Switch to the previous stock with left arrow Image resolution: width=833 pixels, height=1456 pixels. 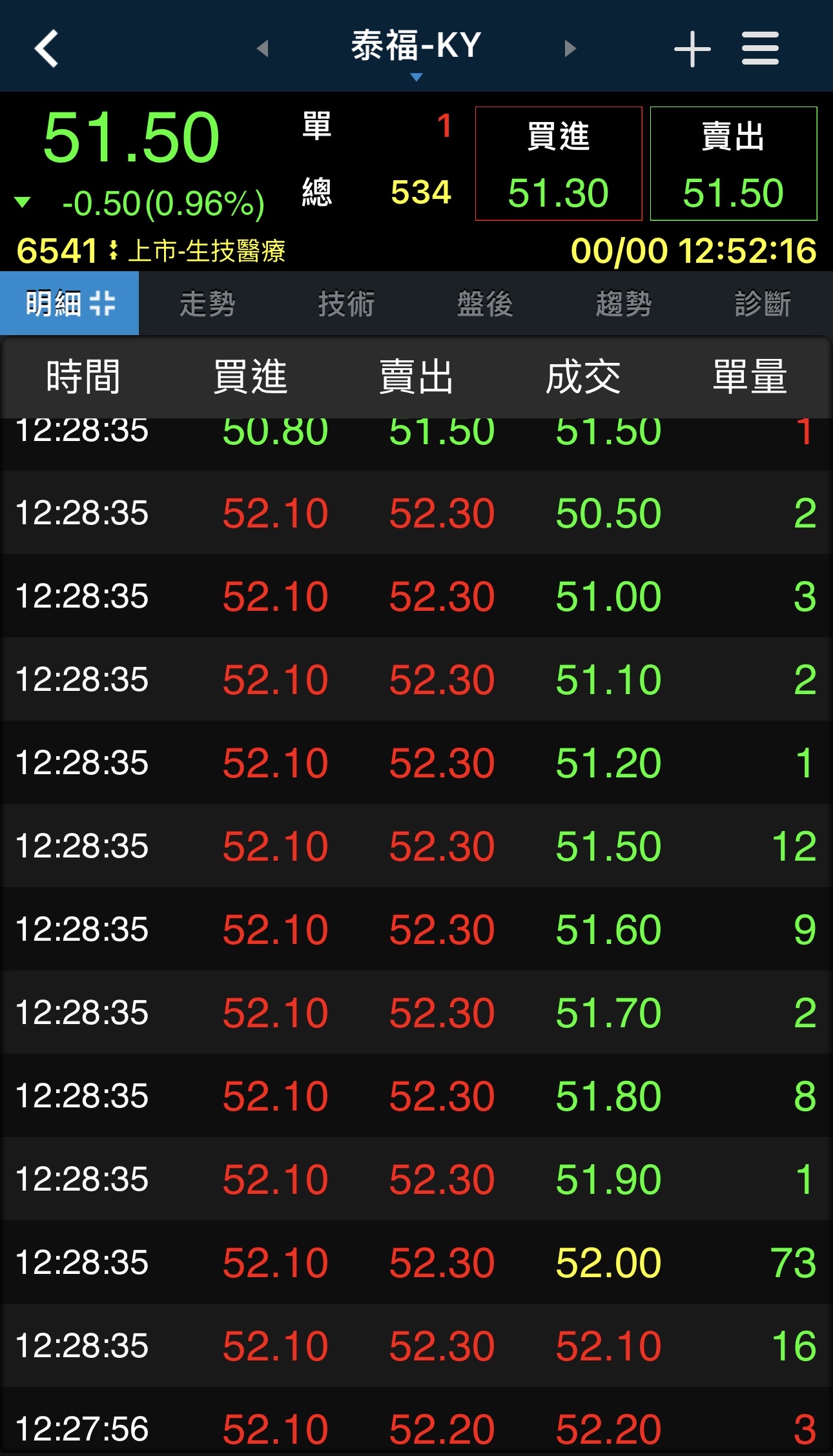pyautogui.click(x=262, y=48)
